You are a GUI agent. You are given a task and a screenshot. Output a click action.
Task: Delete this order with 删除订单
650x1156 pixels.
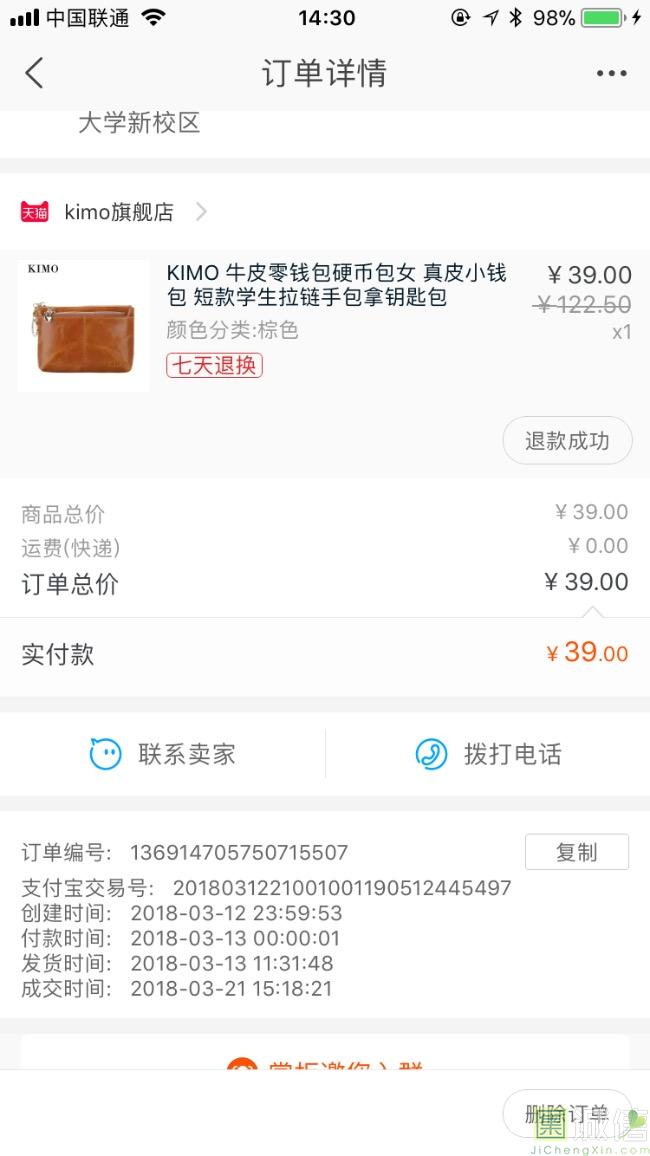coord(566,1113)
